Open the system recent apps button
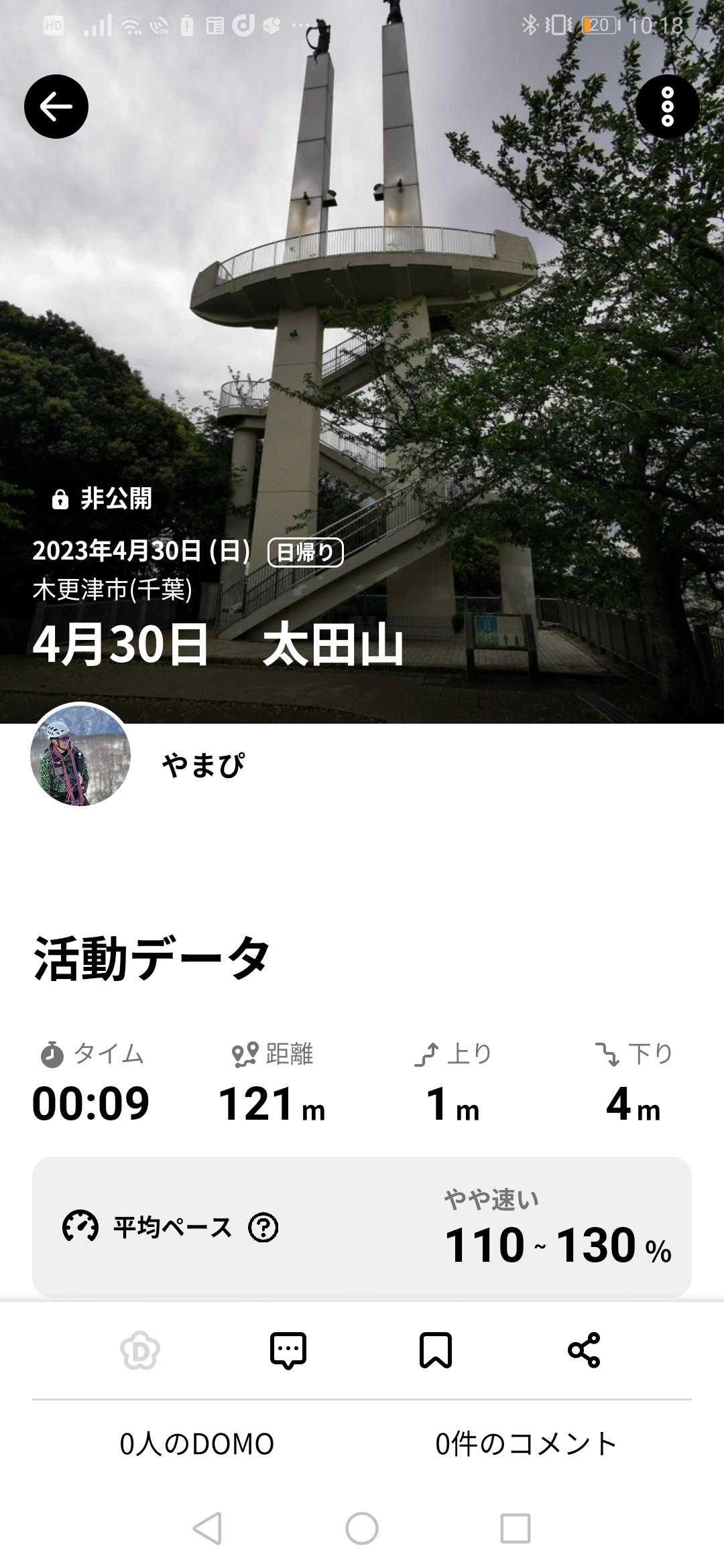 [516, 1529]
